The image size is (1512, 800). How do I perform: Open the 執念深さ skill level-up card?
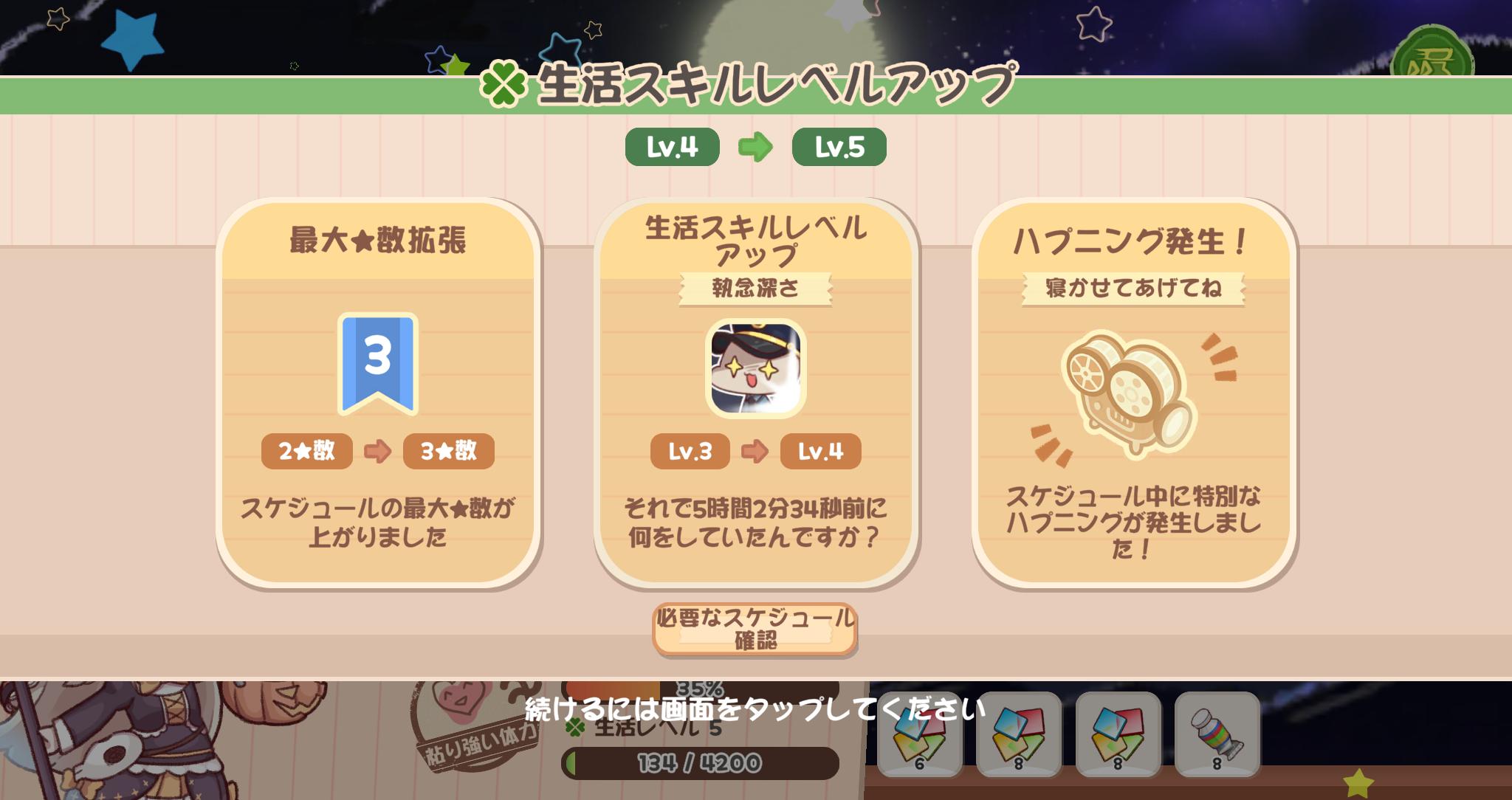pyautogui.click(x=756, y=393)
